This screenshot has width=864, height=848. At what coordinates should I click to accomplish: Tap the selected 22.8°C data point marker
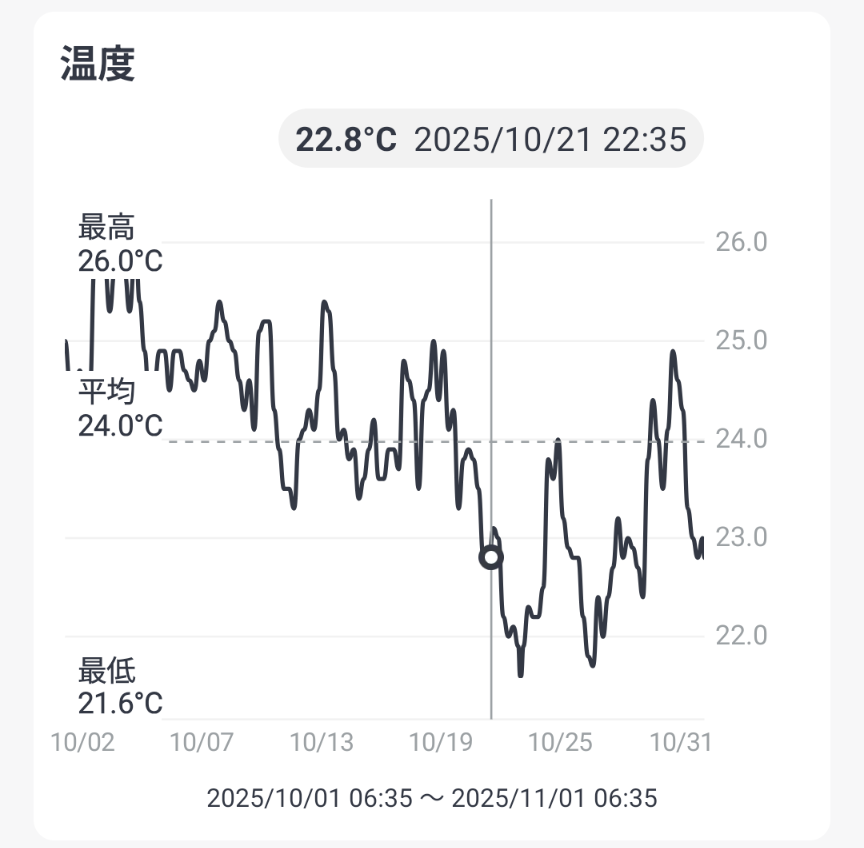click(x=491, y=558)
